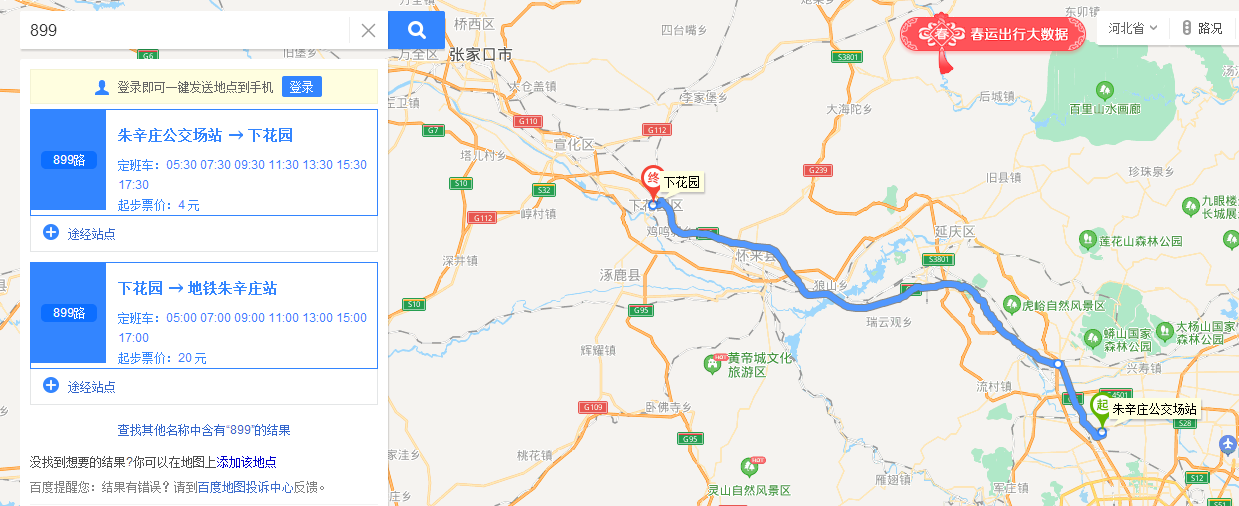This screenshot has width=1239, height=506.
Task: Tap the search field containing 899
Action: tap(185, 30)
